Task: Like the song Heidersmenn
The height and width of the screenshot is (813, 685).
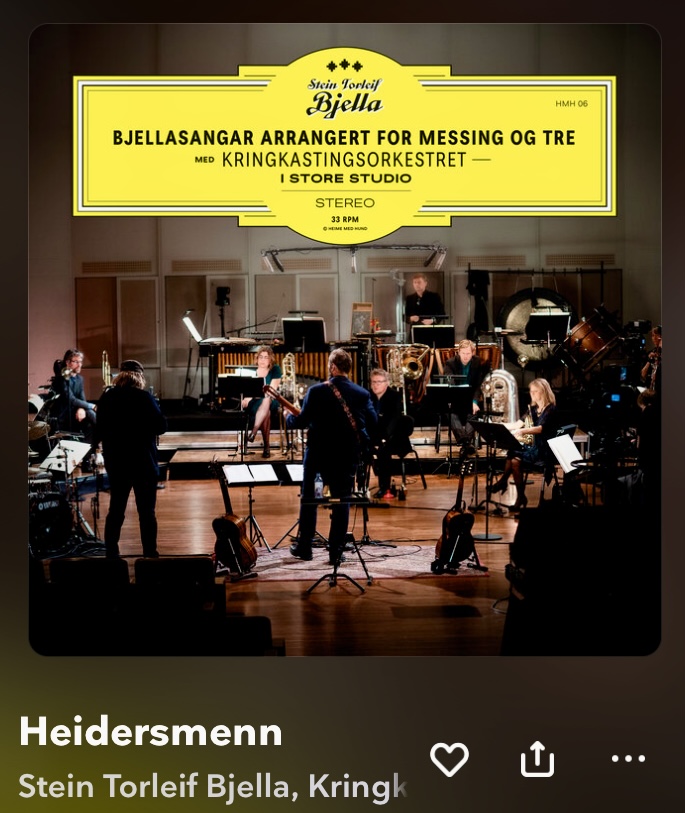Action: coord(449,760)
